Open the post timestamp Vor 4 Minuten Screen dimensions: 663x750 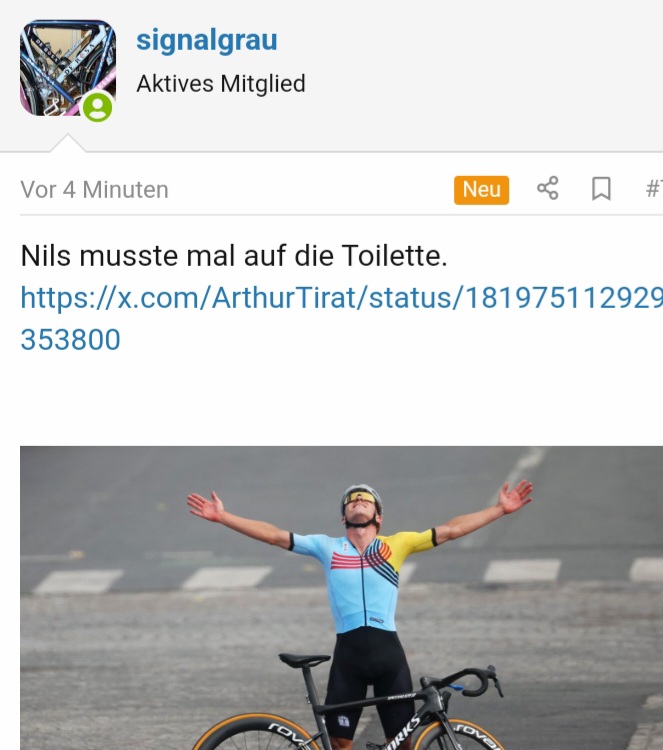coord(94,189)
